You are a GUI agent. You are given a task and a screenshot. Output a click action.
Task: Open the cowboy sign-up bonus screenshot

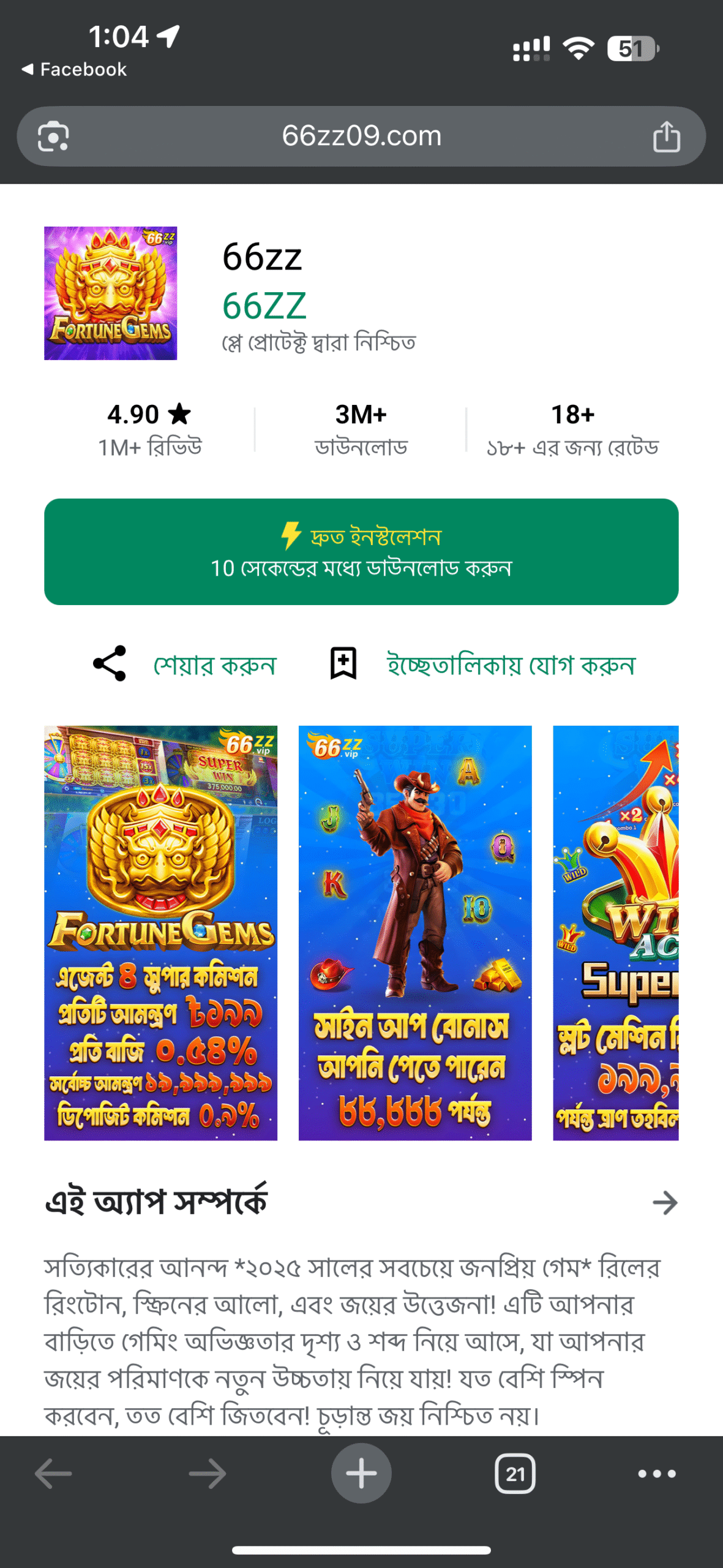(x=414, y=932)
